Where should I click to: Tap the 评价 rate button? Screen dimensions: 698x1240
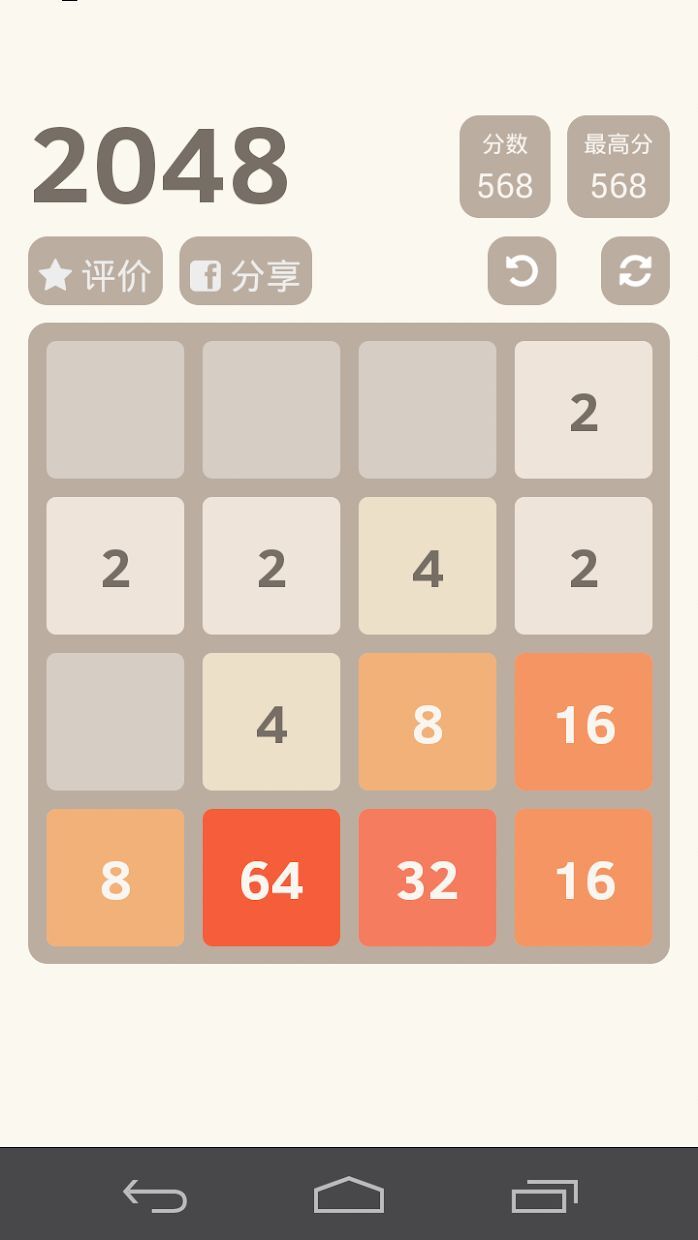tap(95, 271)
